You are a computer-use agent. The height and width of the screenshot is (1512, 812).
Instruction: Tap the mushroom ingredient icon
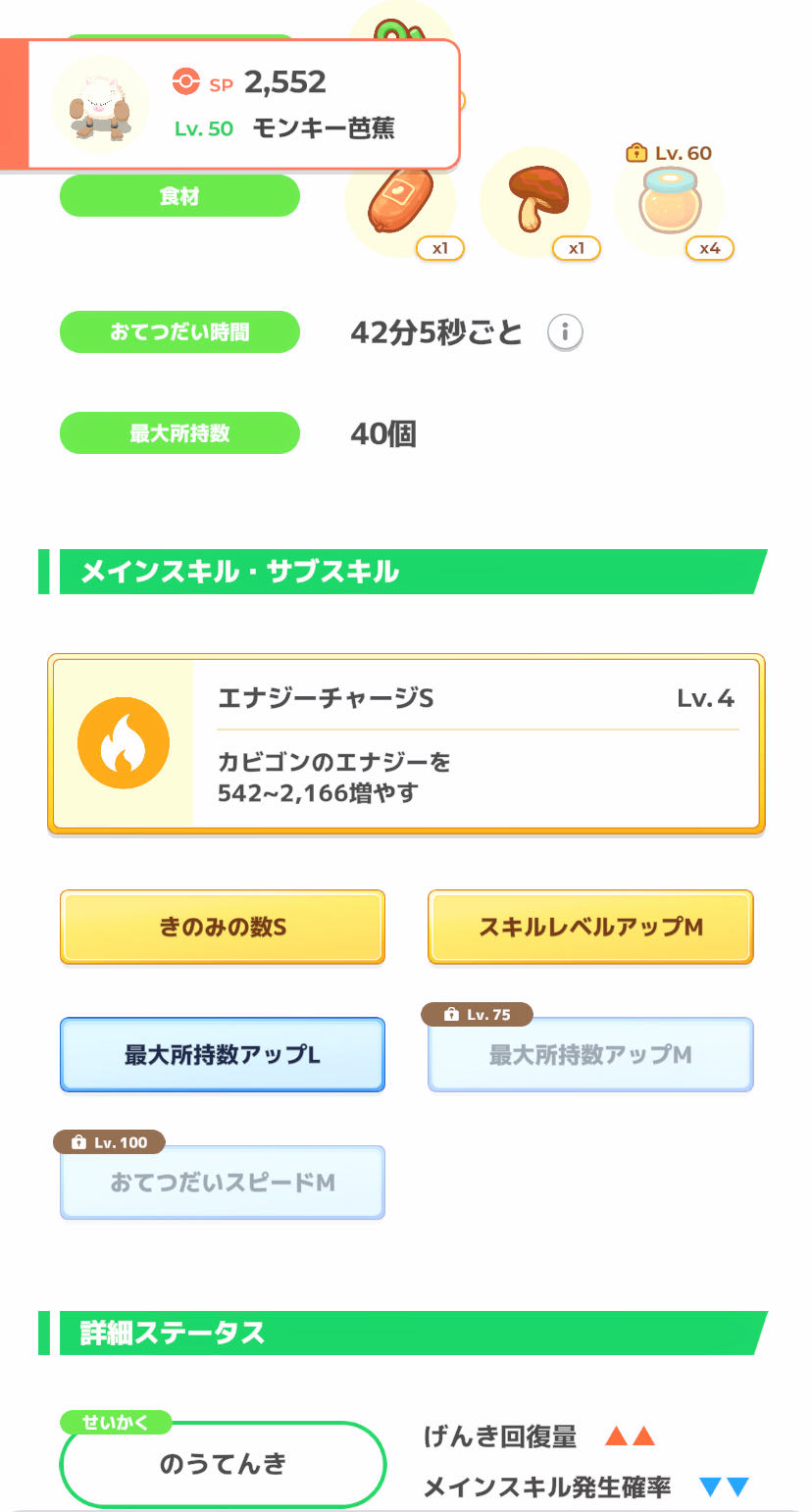click(x=534, y=203)
